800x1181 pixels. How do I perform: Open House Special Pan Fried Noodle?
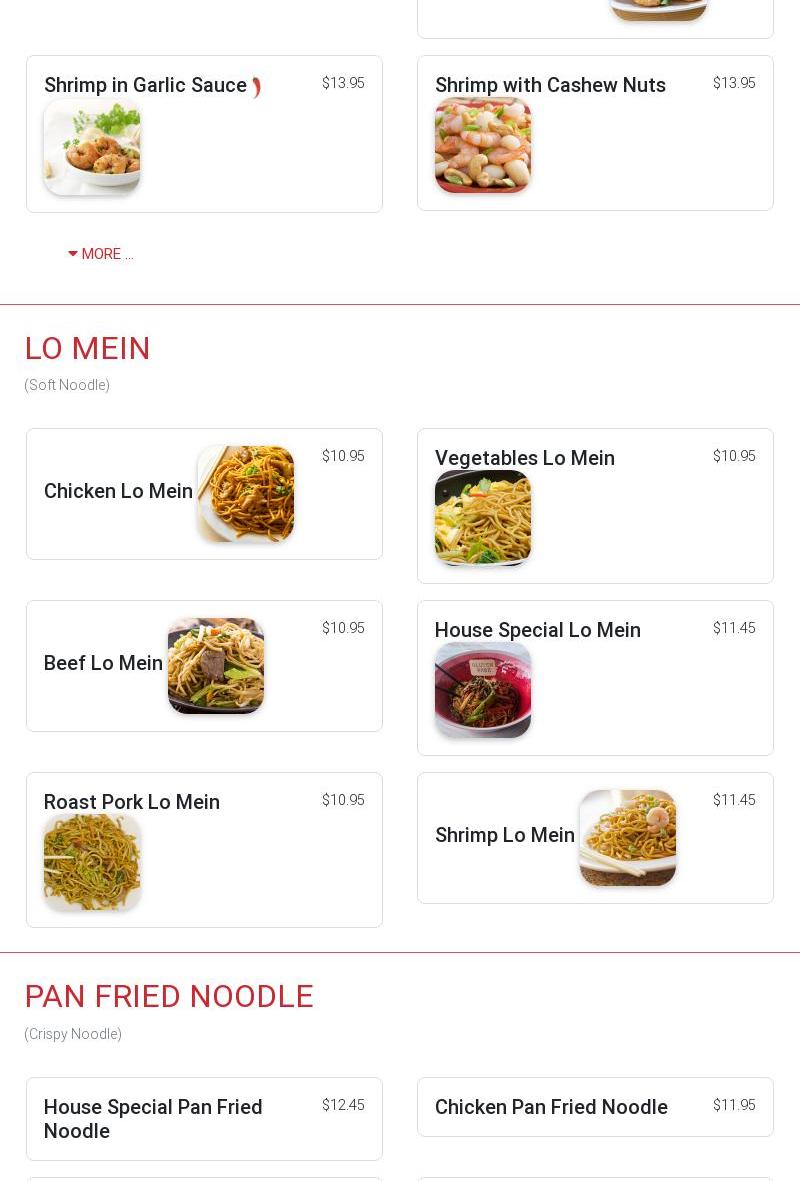[153, 1118]
